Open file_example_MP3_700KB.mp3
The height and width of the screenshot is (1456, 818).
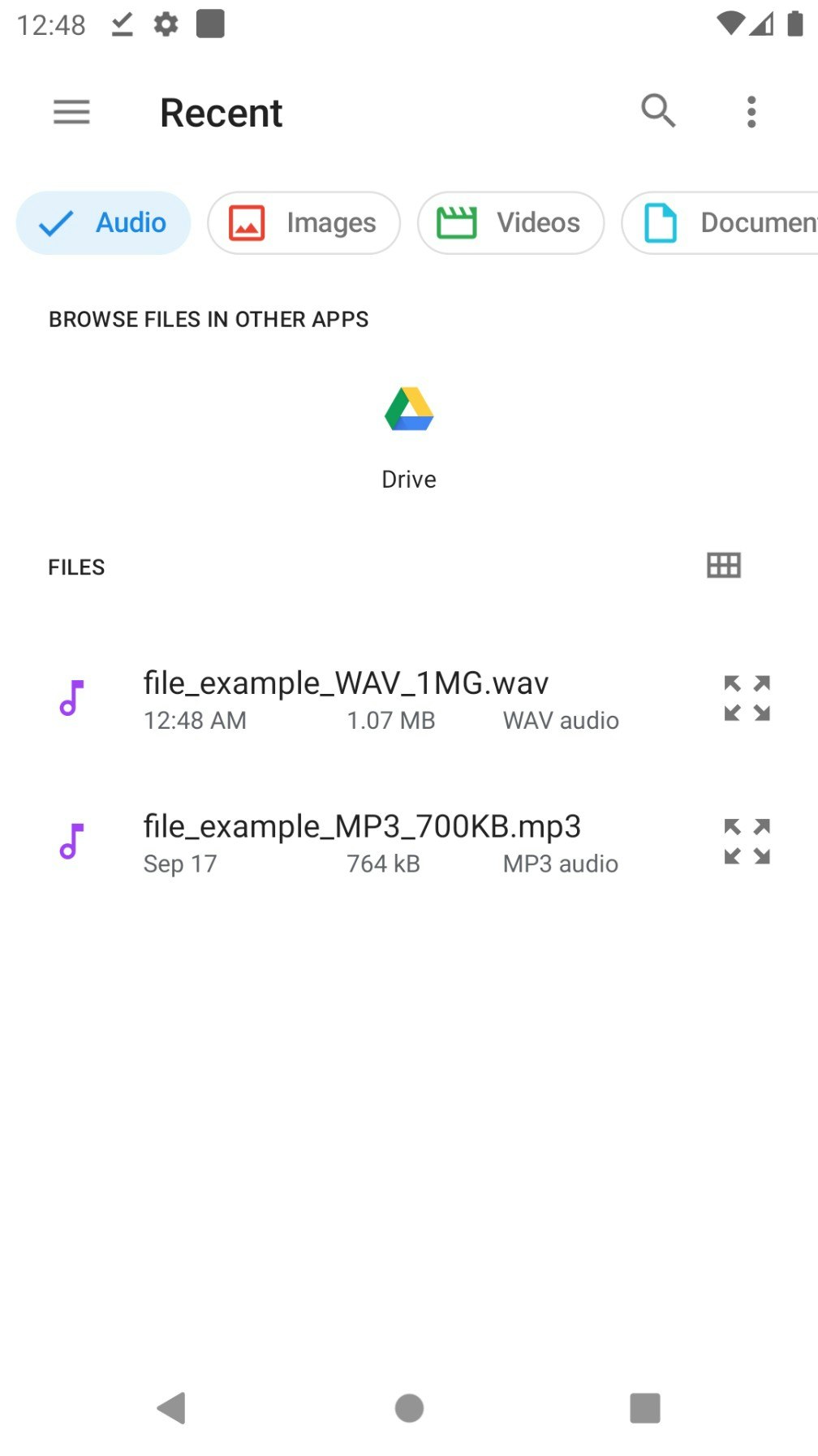[x=362, y=842]
